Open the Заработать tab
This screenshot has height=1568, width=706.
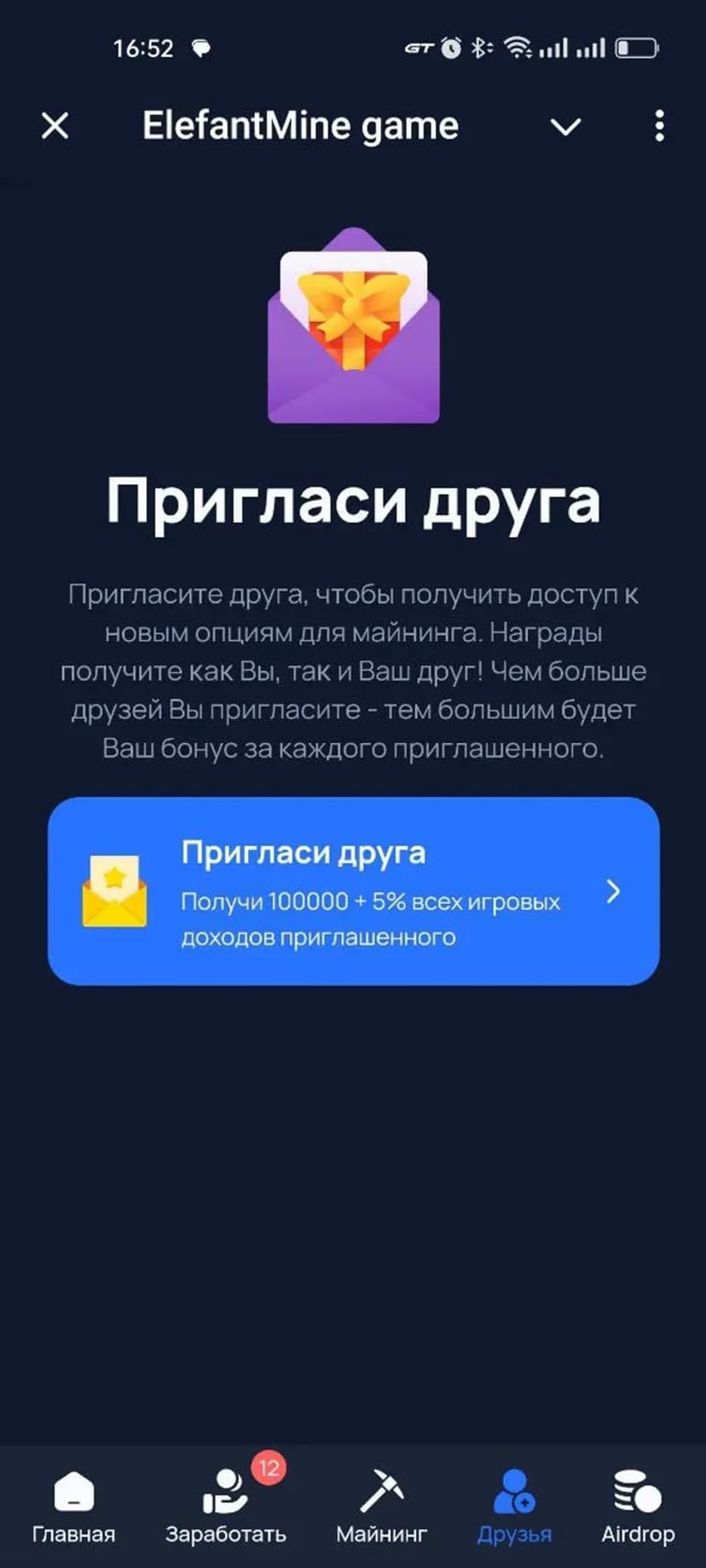(226, 1507)
